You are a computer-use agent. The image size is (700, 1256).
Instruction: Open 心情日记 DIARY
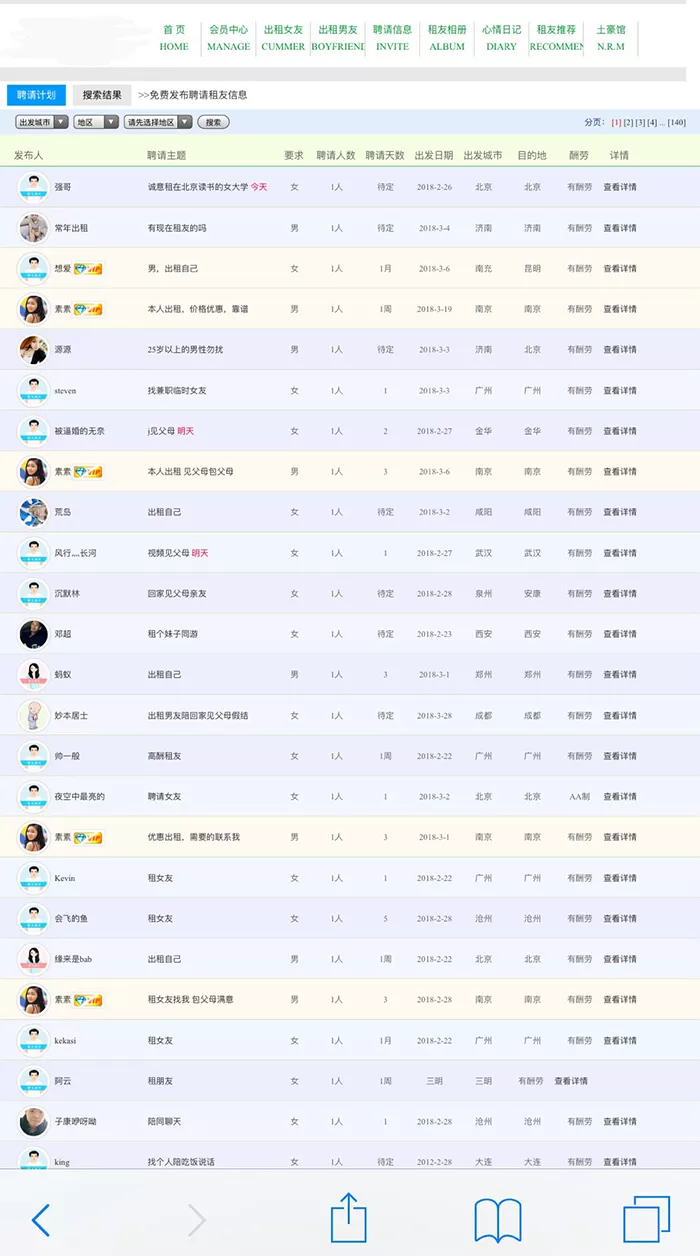coord(501,38)
